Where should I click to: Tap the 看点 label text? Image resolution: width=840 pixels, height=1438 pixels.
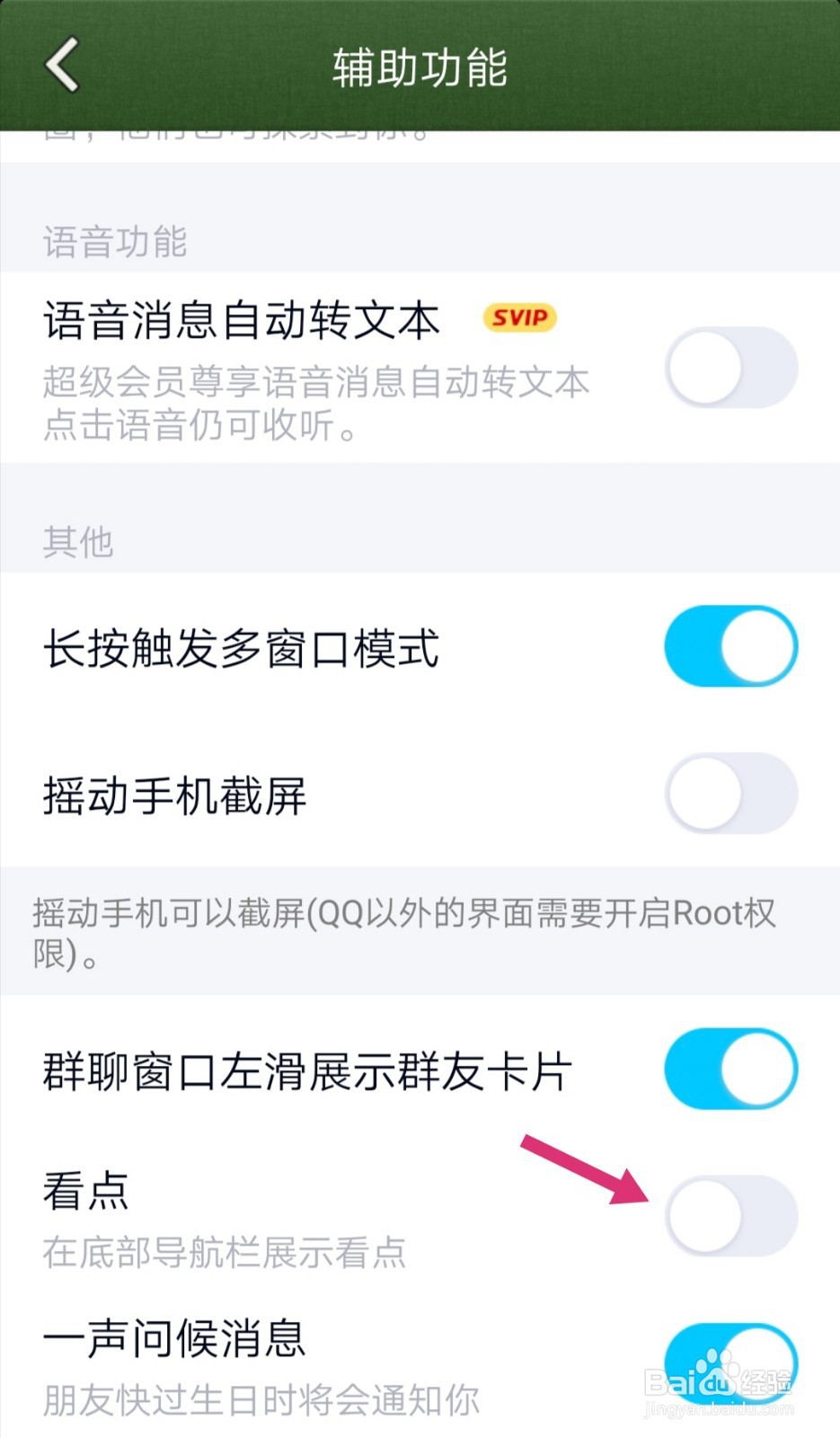(85, 1191)
